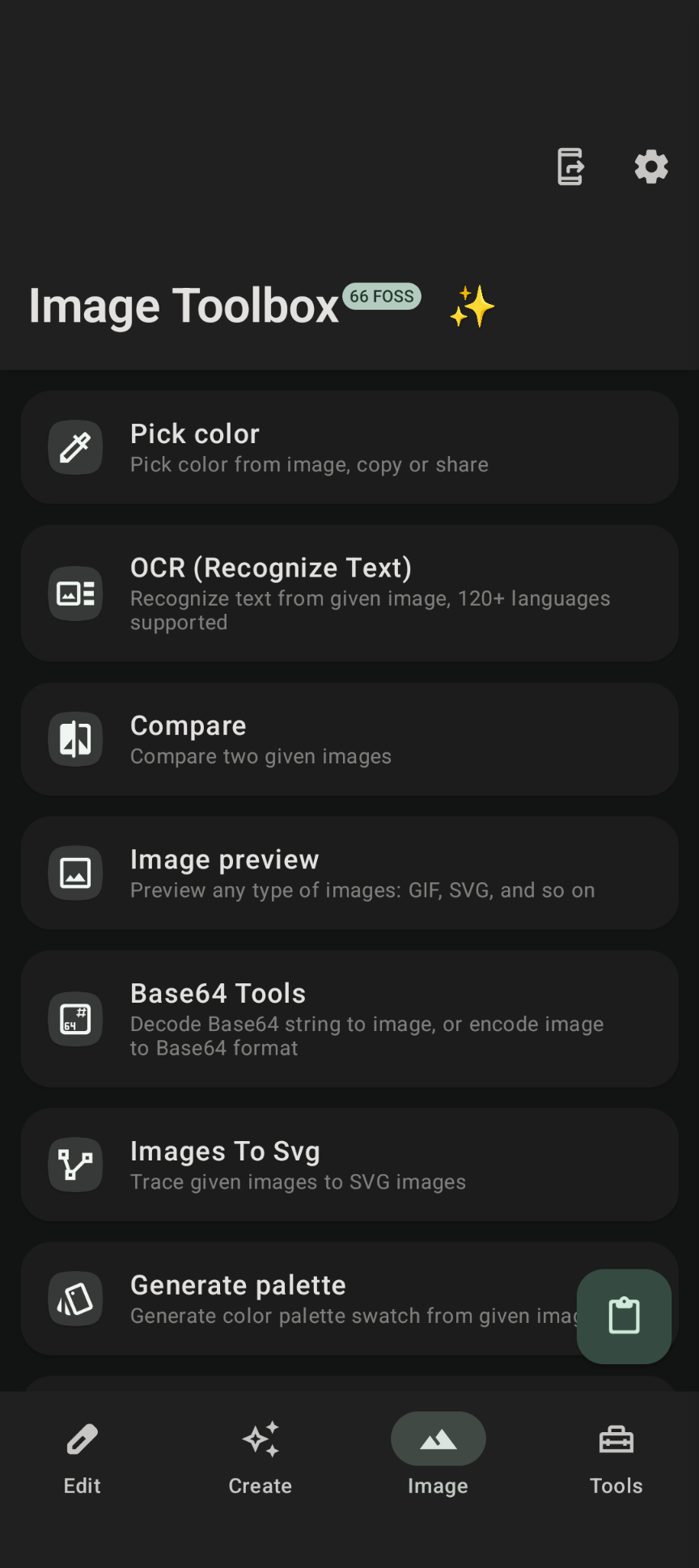
Task: Tap the clipboard floating button
Action: pos(624,1316)
